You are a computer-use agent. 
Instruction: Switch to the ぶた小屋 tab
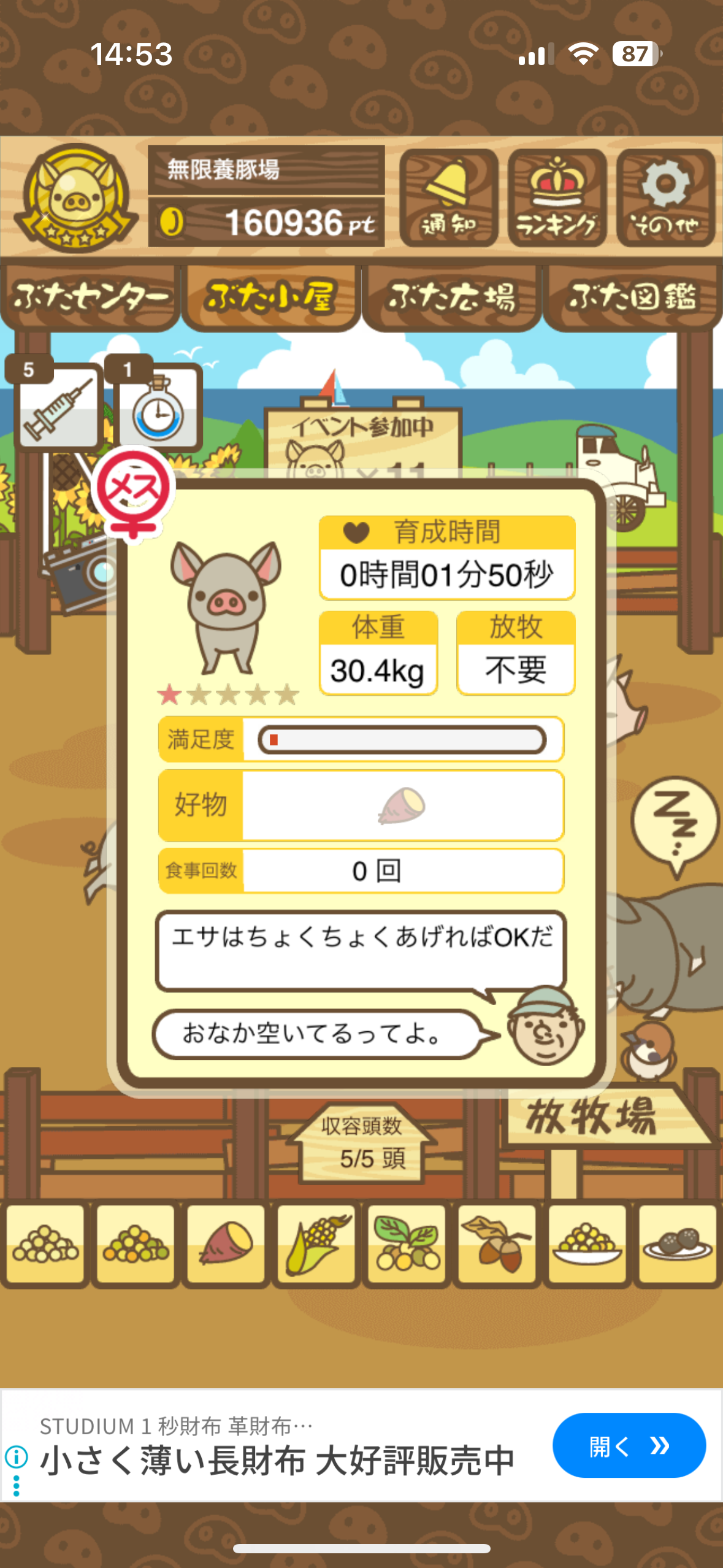click(x=270, y=298)
